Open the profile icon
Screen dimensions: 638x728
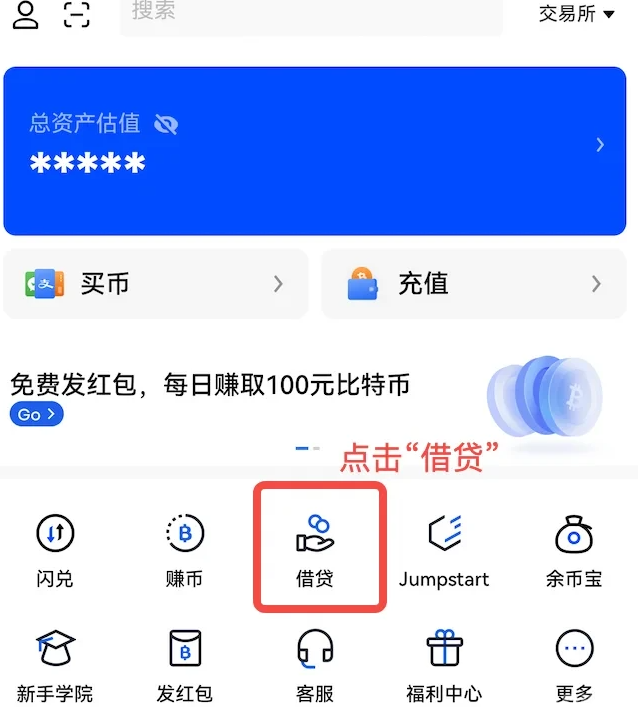pyautogui.click(x=25, y=15)
